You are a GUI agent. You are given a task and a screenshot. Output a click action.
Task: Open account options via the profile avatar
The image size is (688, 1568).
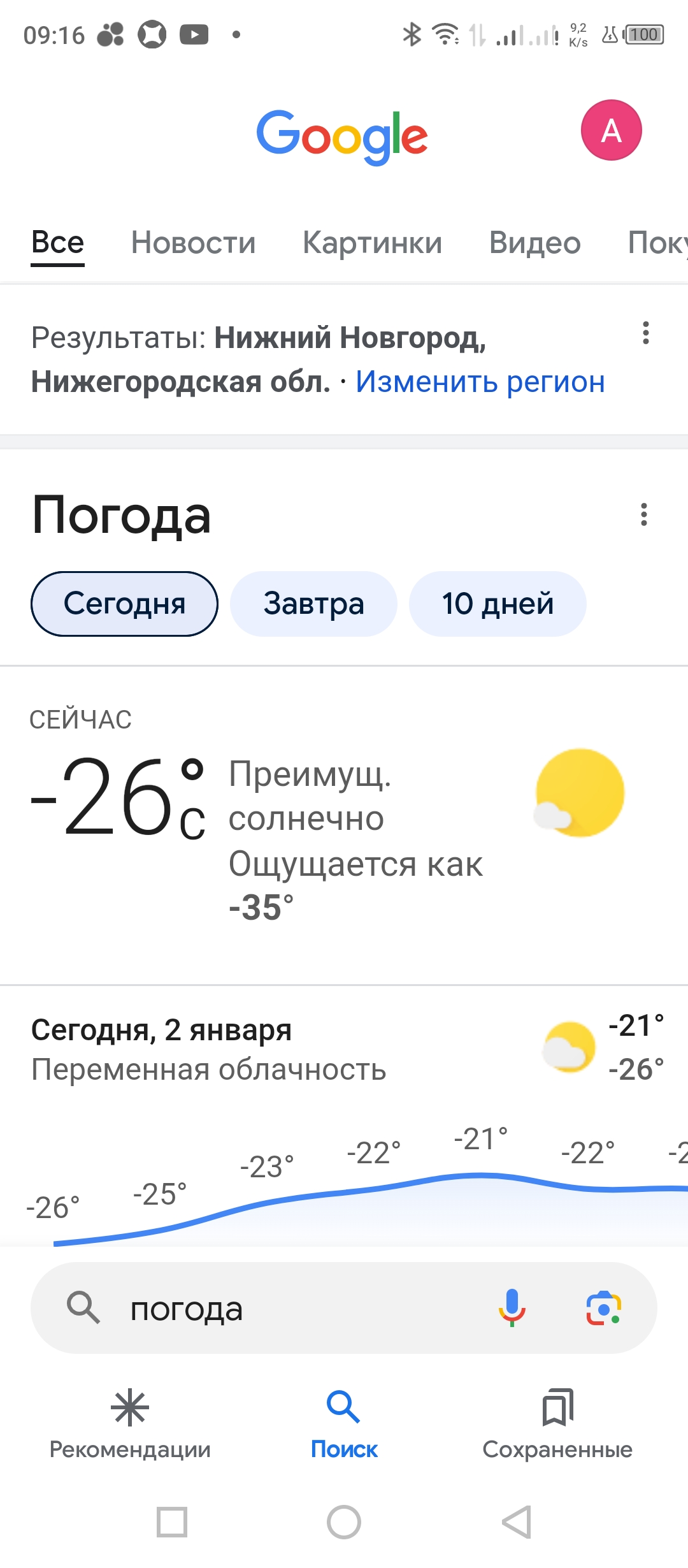pos(610,131)
